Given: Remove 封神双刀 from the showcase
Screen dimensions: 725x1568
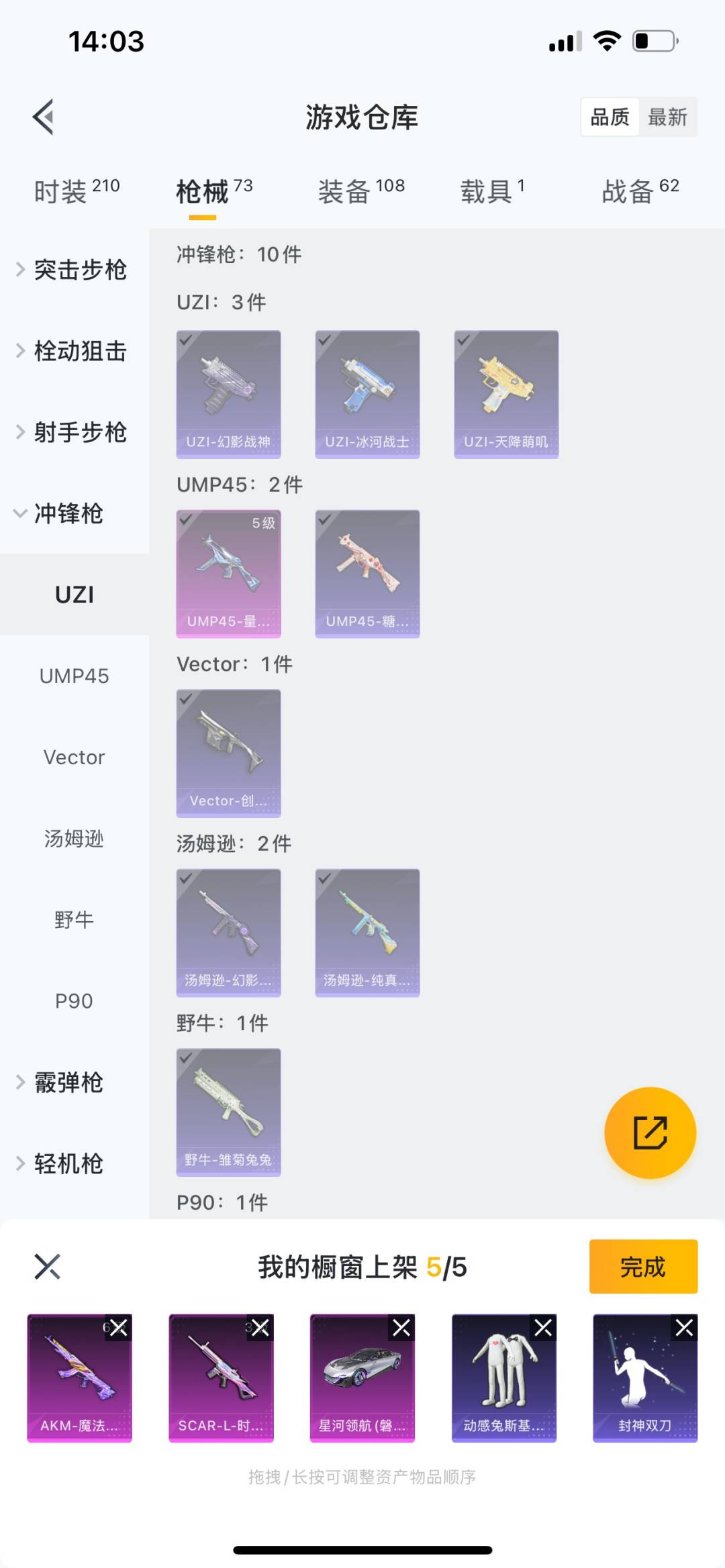Looking at the screenshot, I should 684,1328.
